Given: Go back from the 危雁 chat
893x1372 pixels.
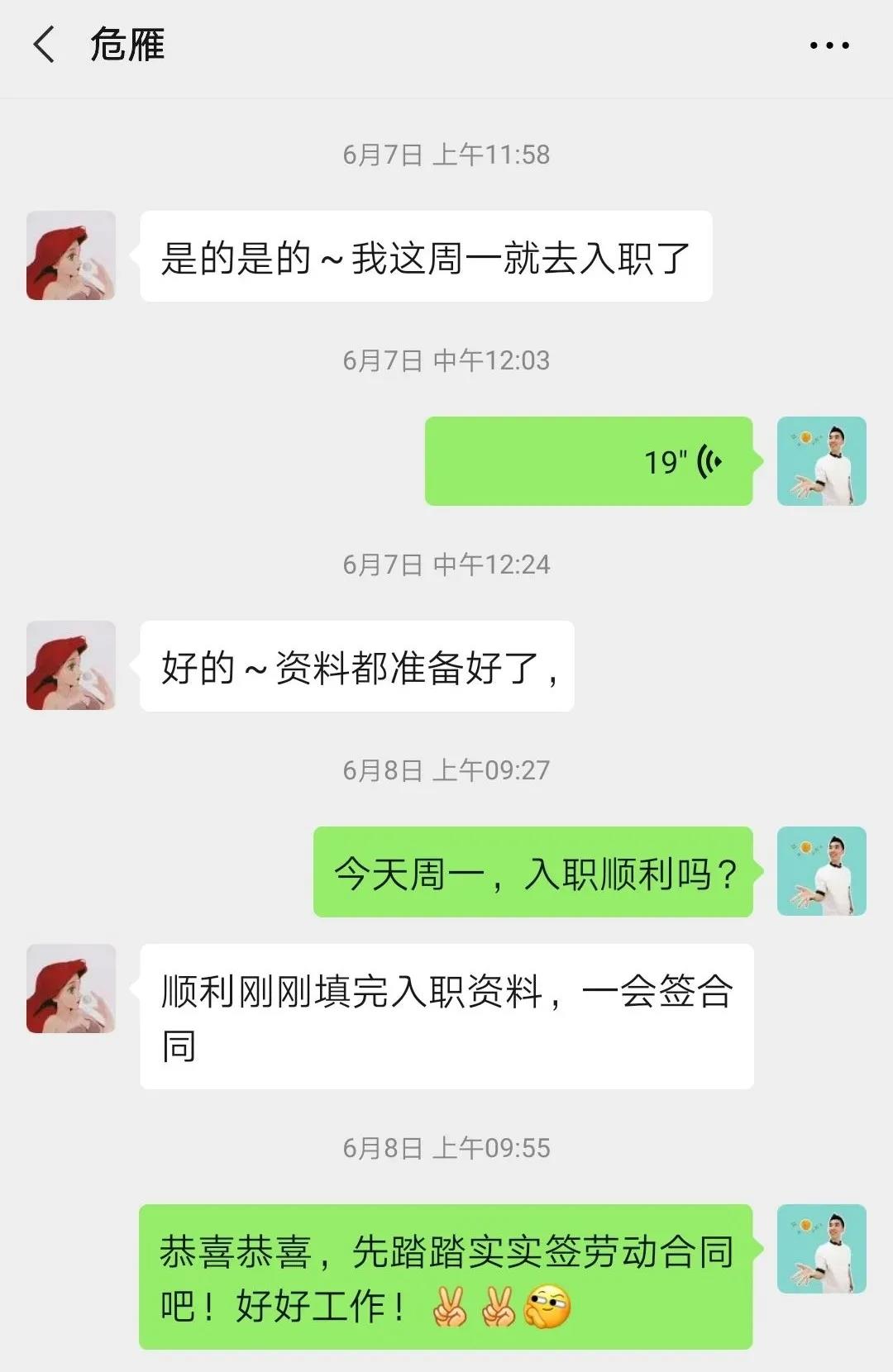Looking at the screenshot, I should coord(45,45).
